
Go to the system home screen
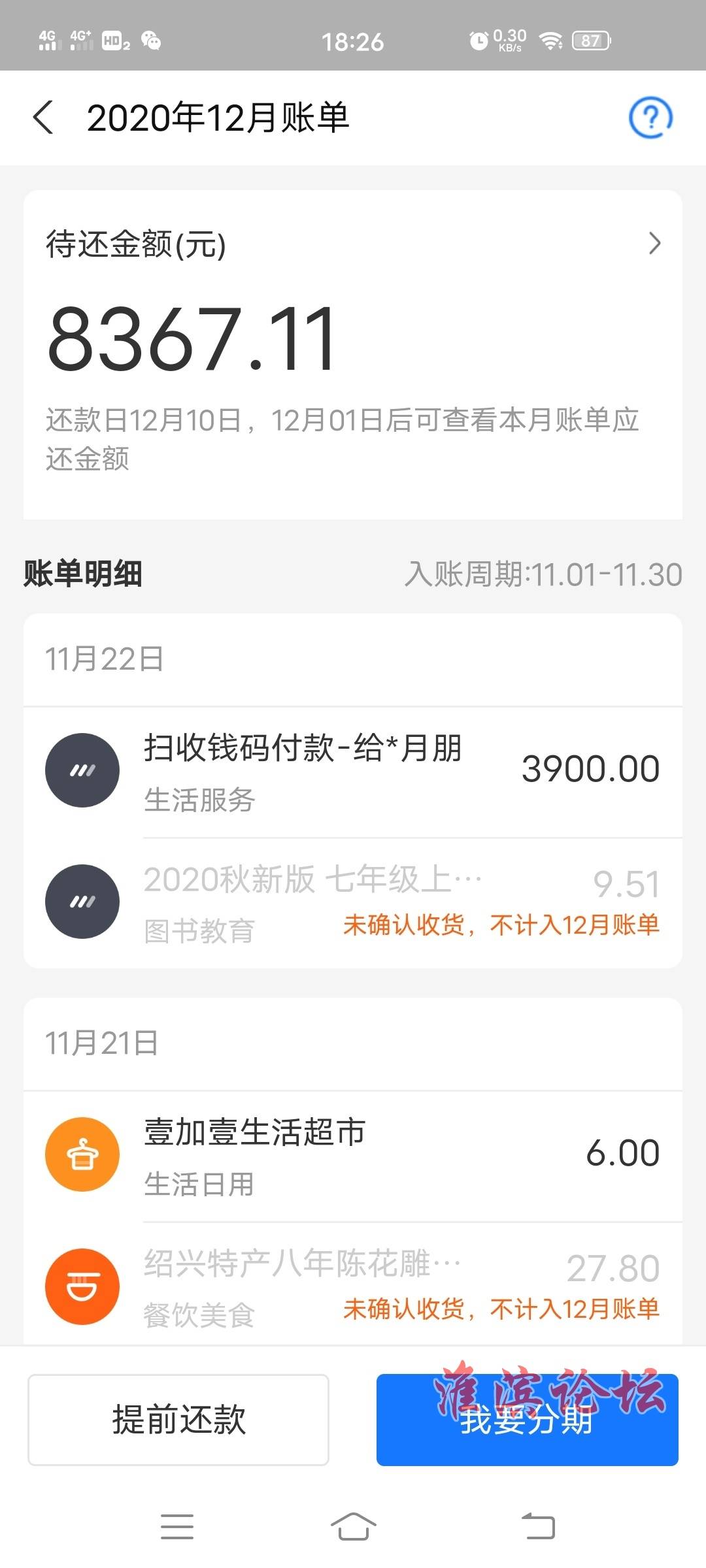353,1527
